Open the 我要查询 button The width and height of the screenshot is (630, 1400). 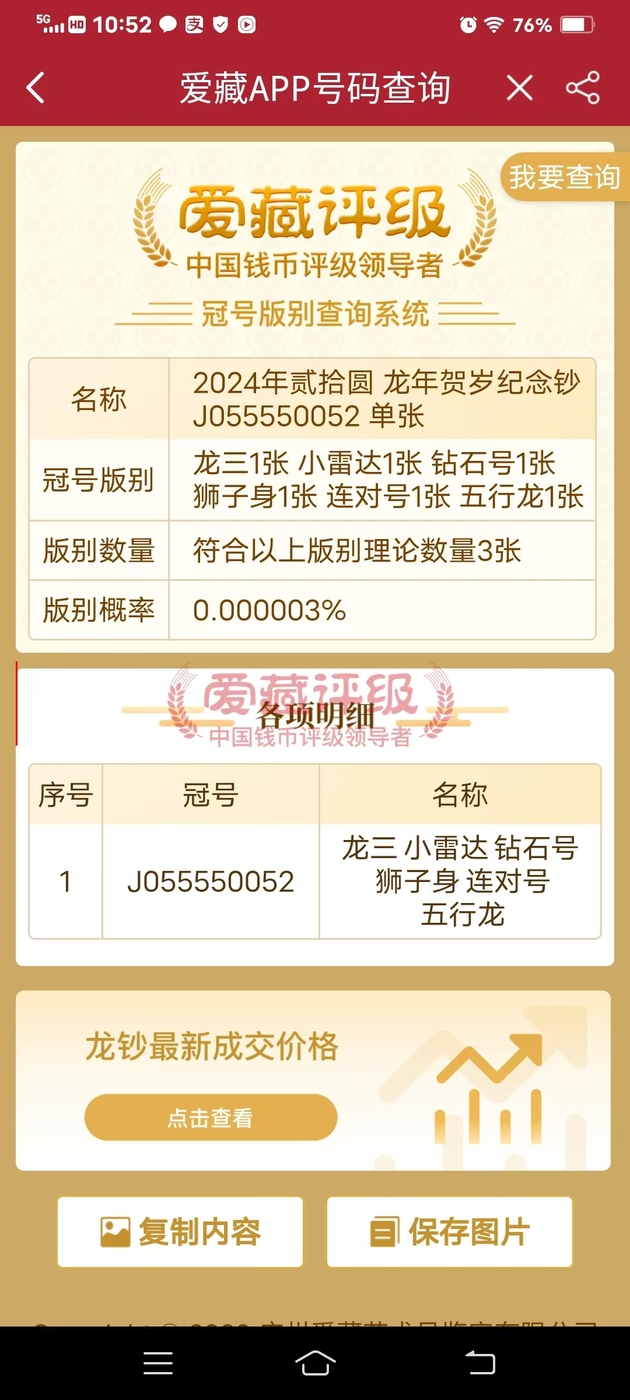[563, 177]
